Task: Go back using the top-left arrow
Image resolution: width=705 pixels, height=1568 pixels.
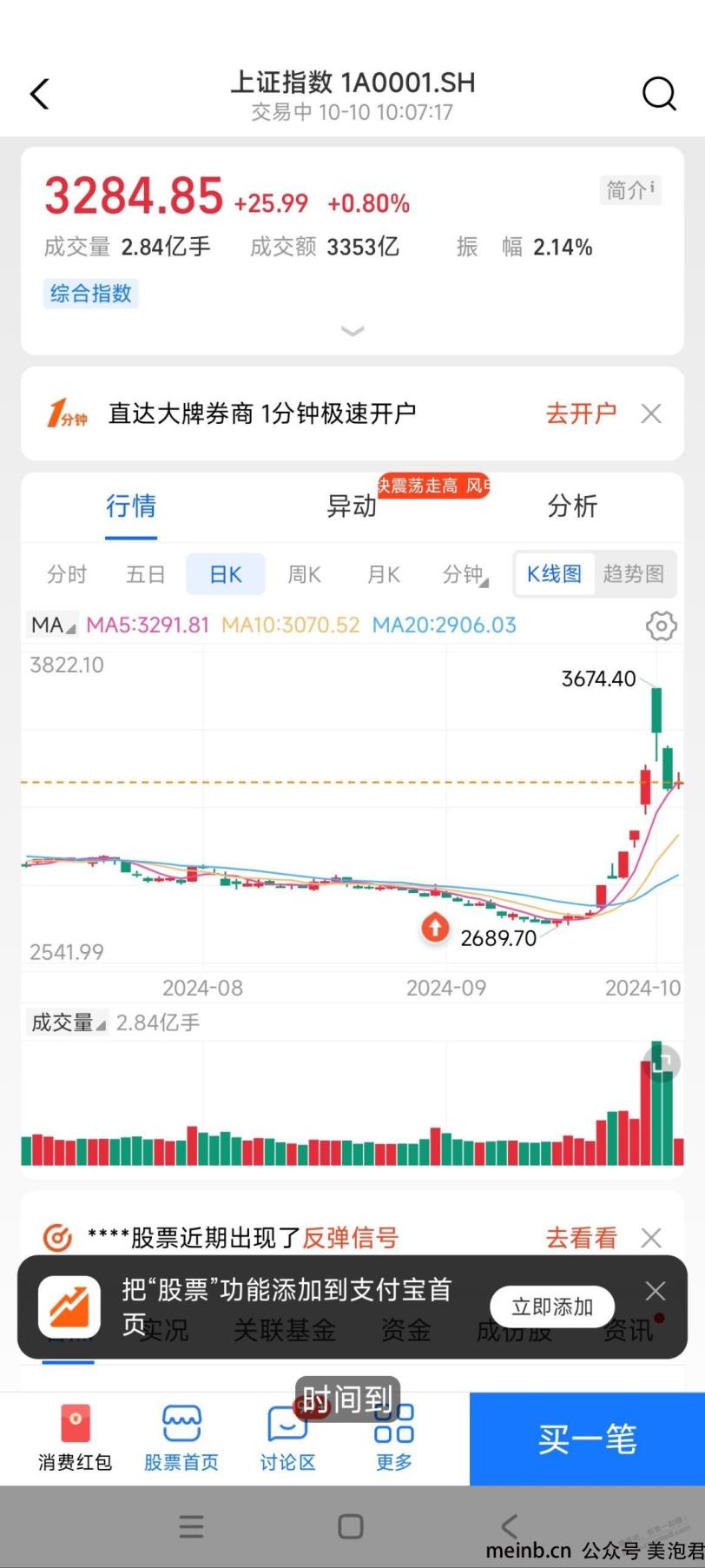Action: [x=40, y=94]
